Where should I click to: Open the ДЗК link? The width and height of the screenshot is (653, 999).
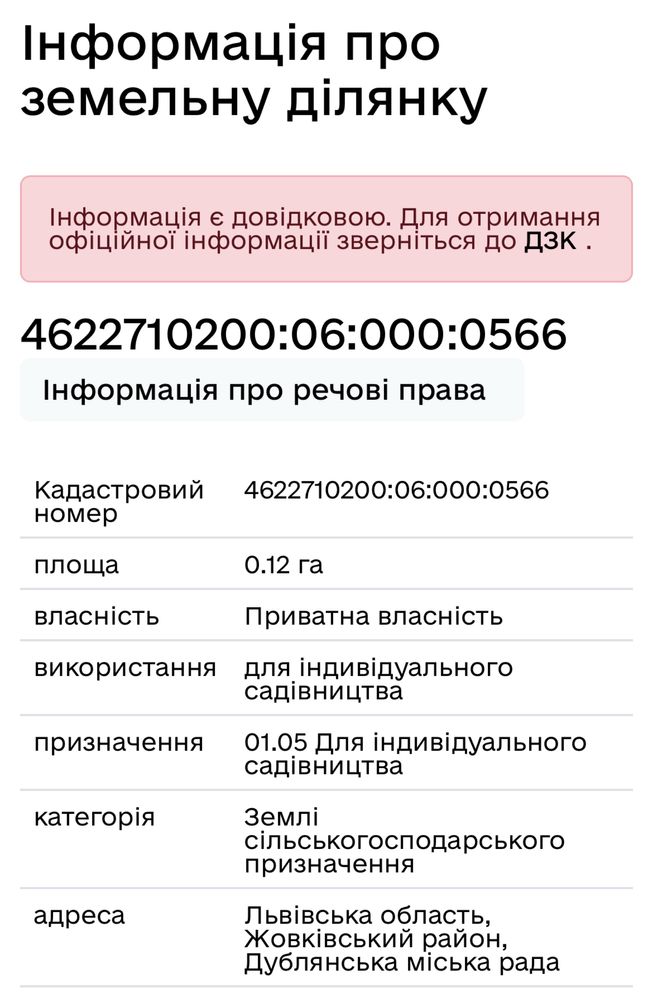550,242
